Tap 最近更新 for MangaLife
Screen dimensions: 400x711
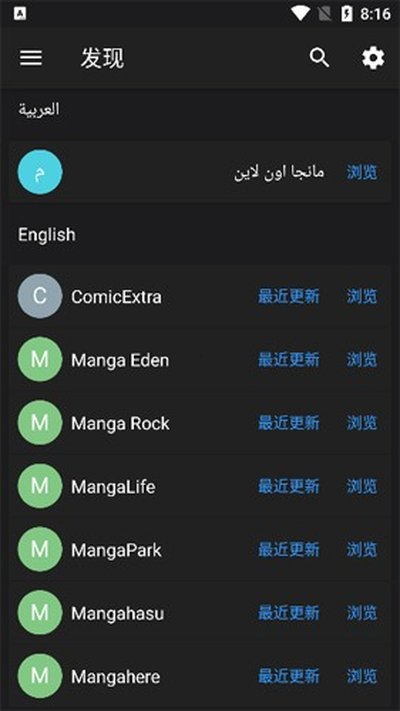click(289, 487)
